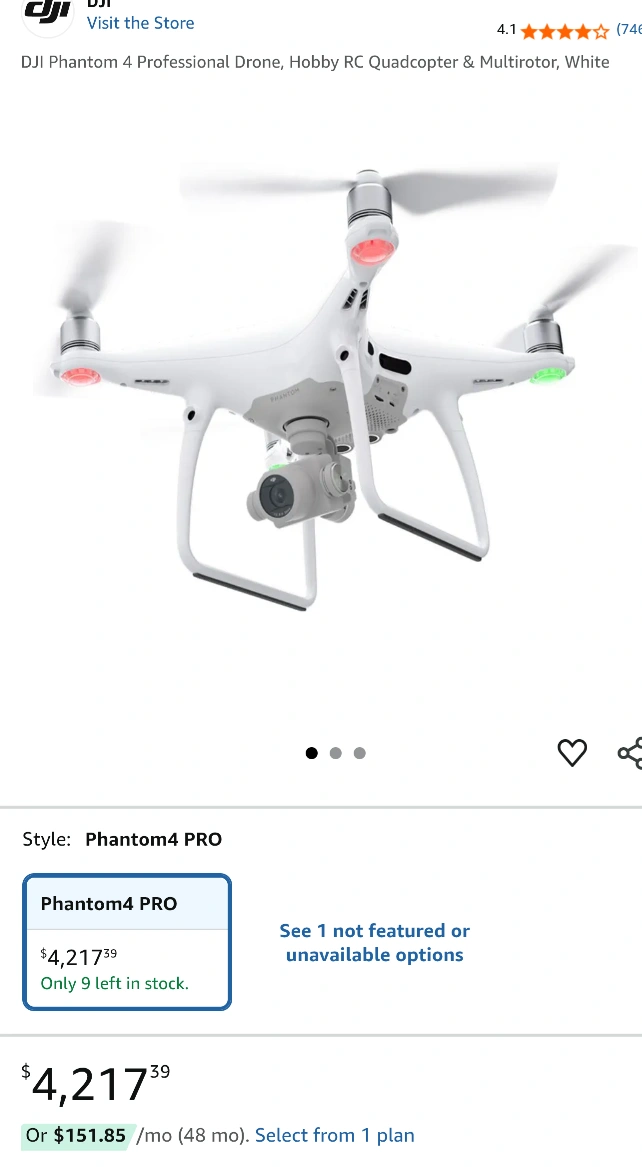The width and height of the screenshot is (642, 1167).
Task: Visit the DJI store
Action: click(140, 23)
